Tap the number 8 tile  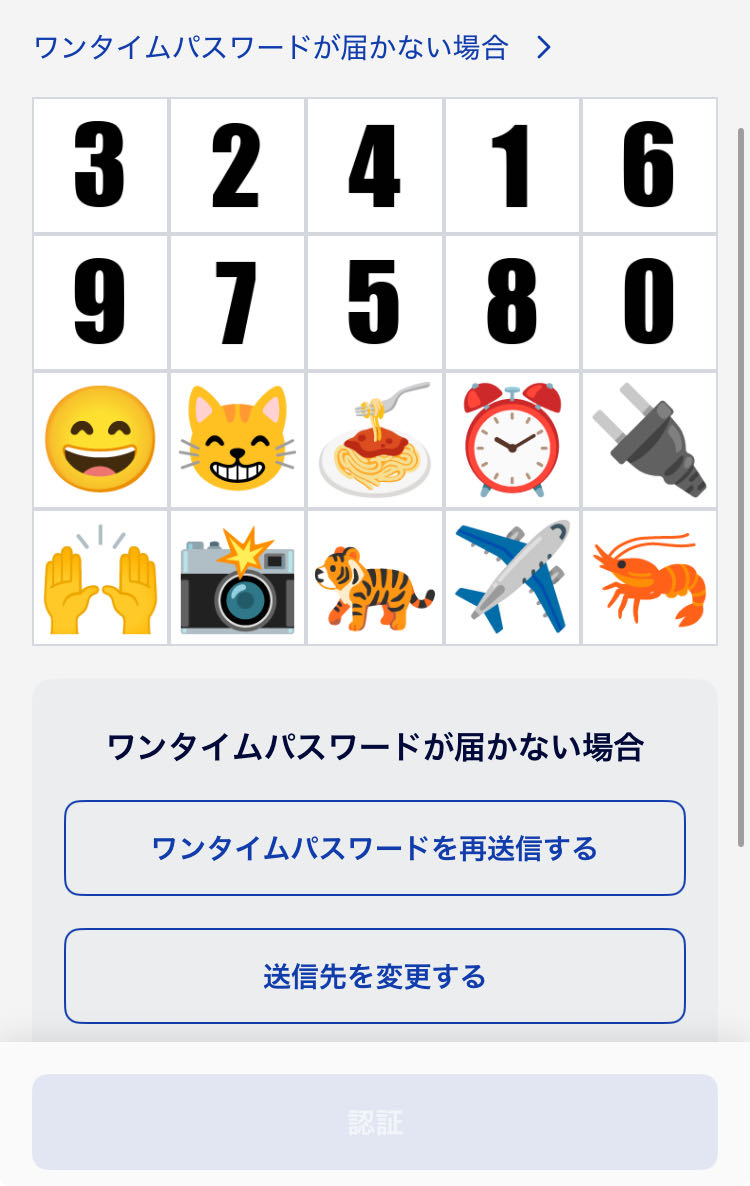[x=512, y=303]
